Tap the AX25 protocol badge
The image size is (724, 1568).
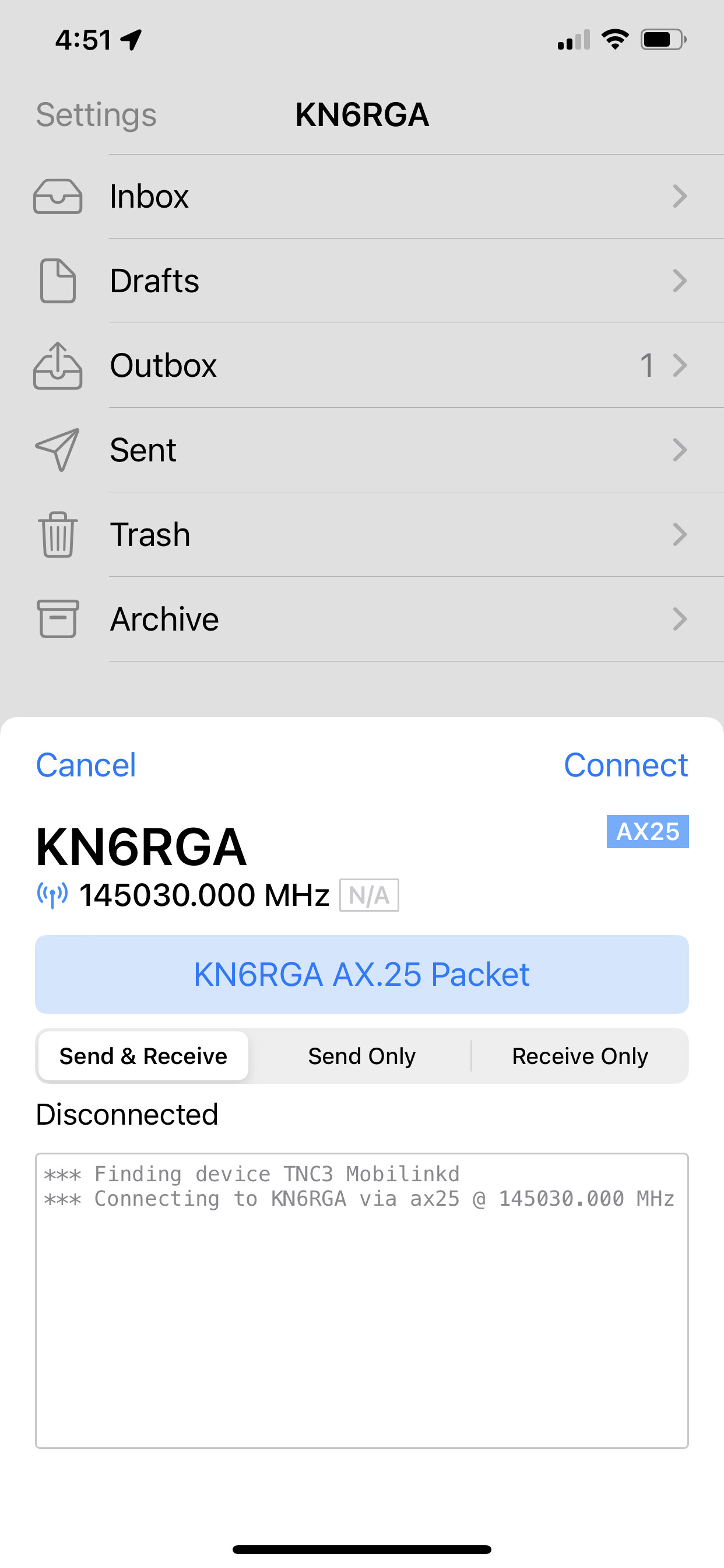tap(647, 831)
